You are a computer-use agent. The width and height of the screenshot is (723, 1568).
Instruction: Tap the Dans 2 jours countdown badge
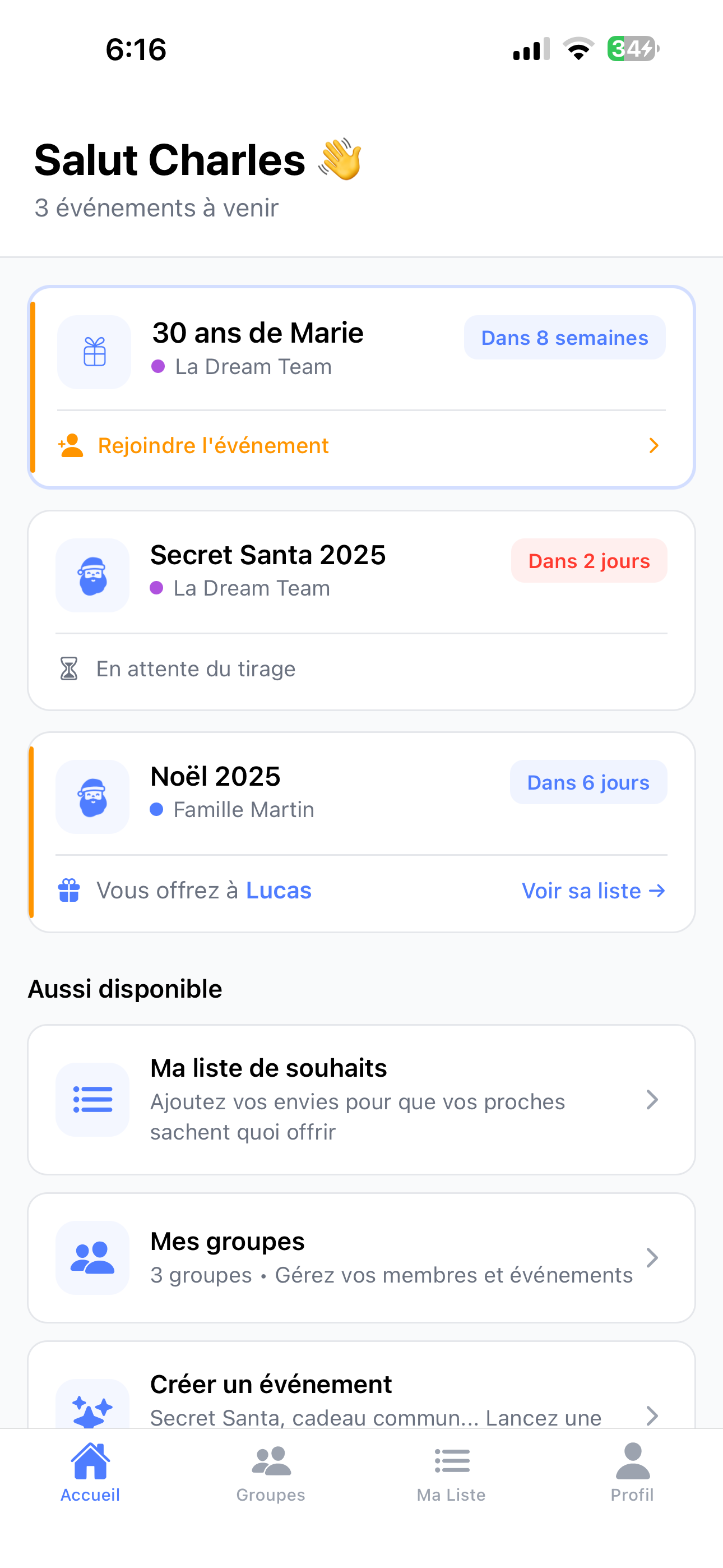[x=588, y=560]
